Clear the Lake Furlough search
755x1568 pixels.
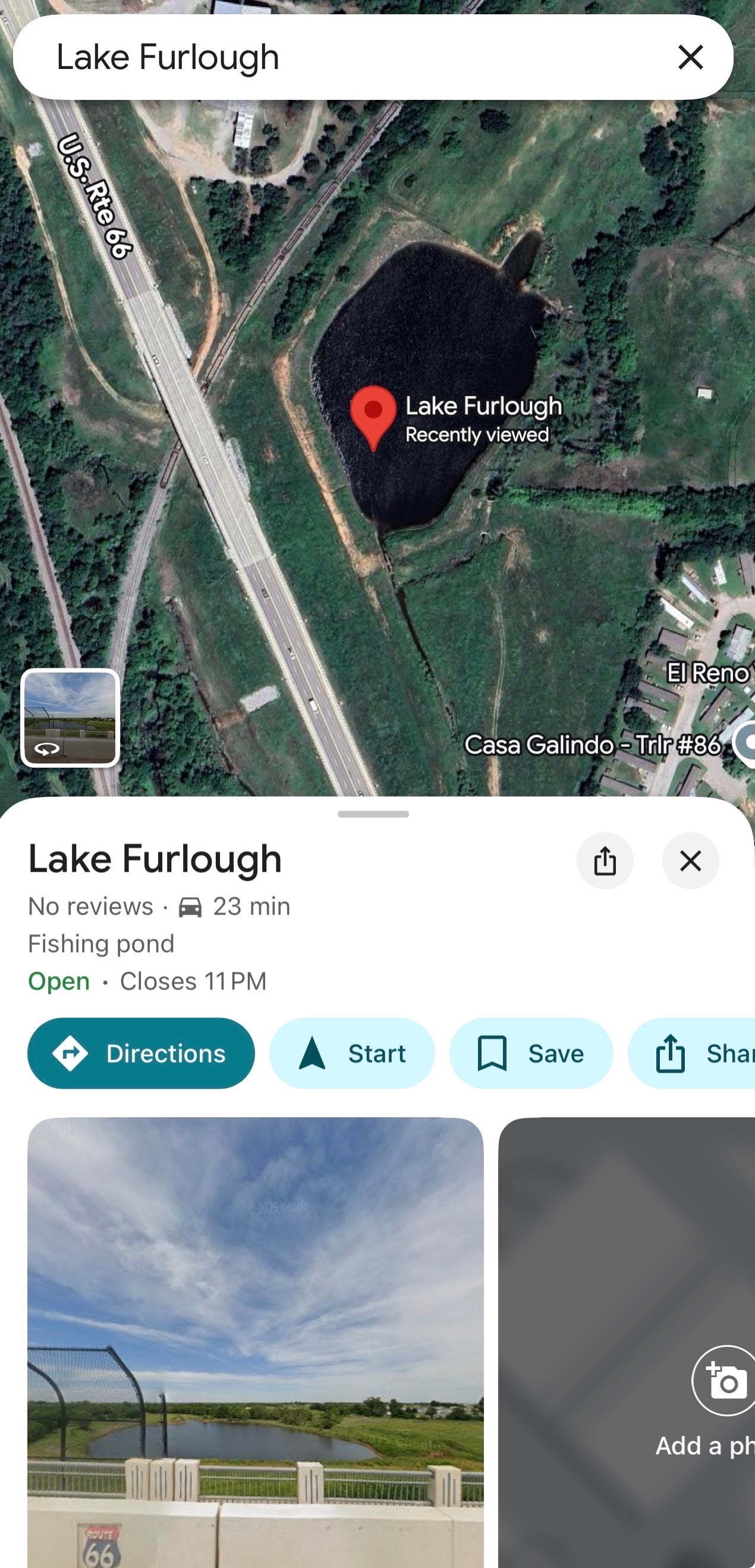coord(690,57)
